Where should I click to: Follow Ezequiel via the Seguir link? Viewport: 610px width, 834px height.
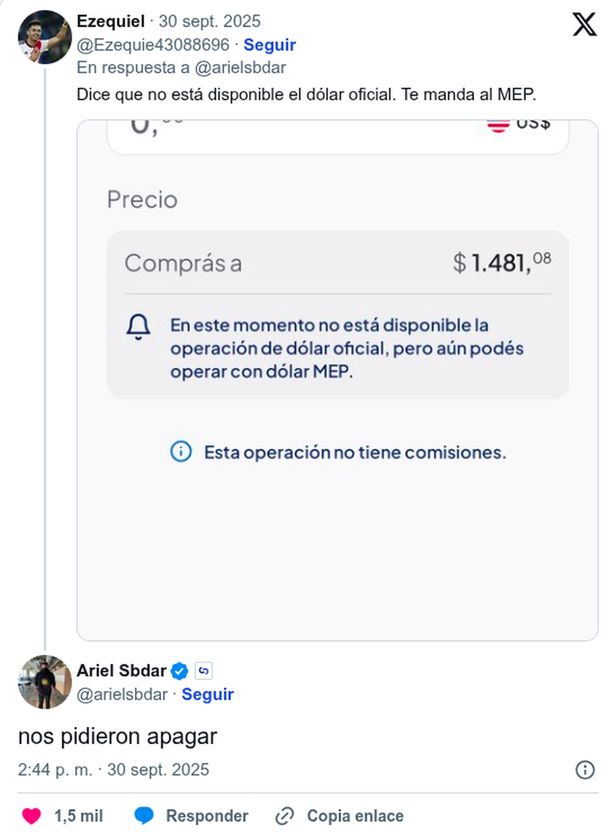point(270,45)
